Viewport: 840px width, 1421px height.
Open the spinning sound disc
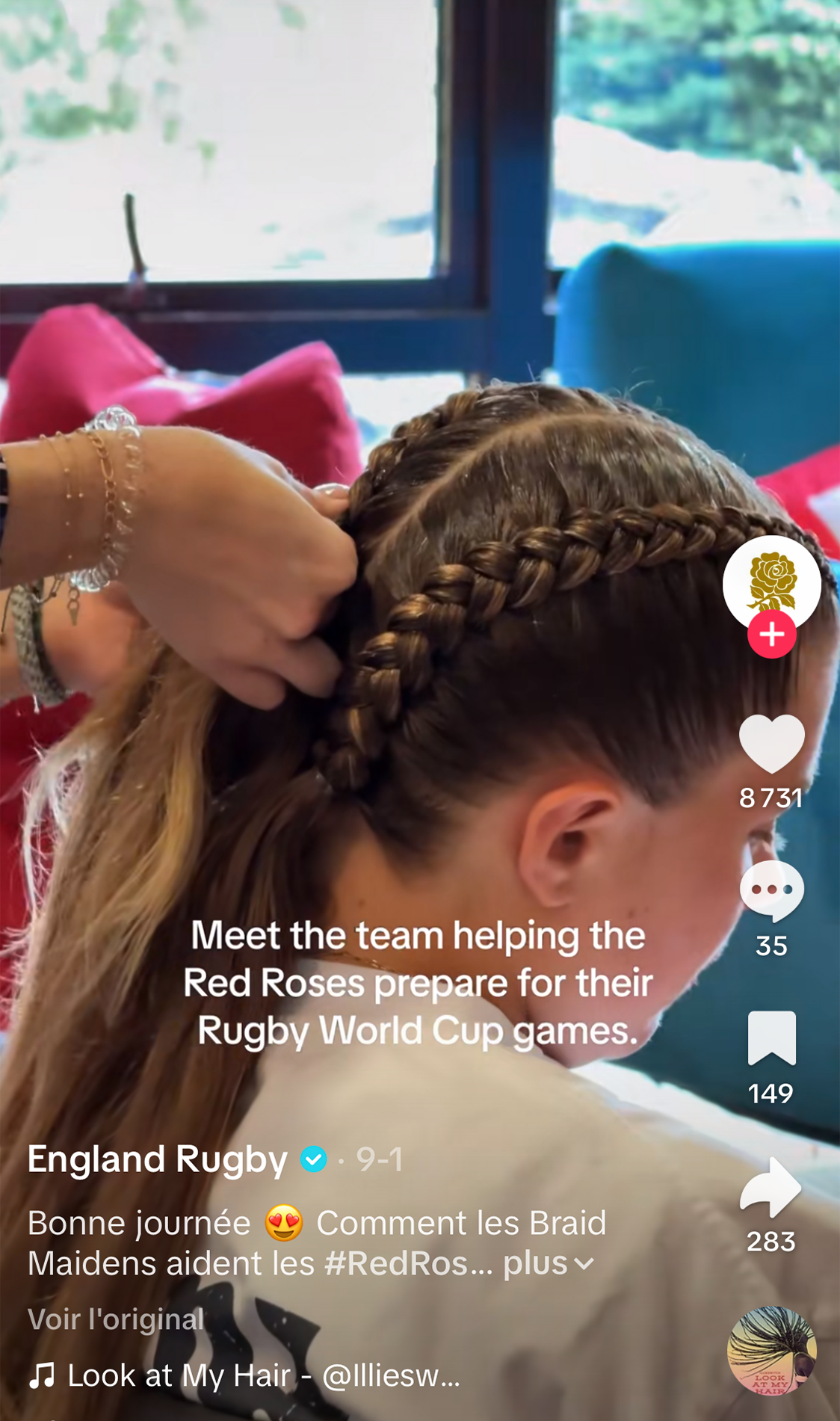[x=771, y=1350]
